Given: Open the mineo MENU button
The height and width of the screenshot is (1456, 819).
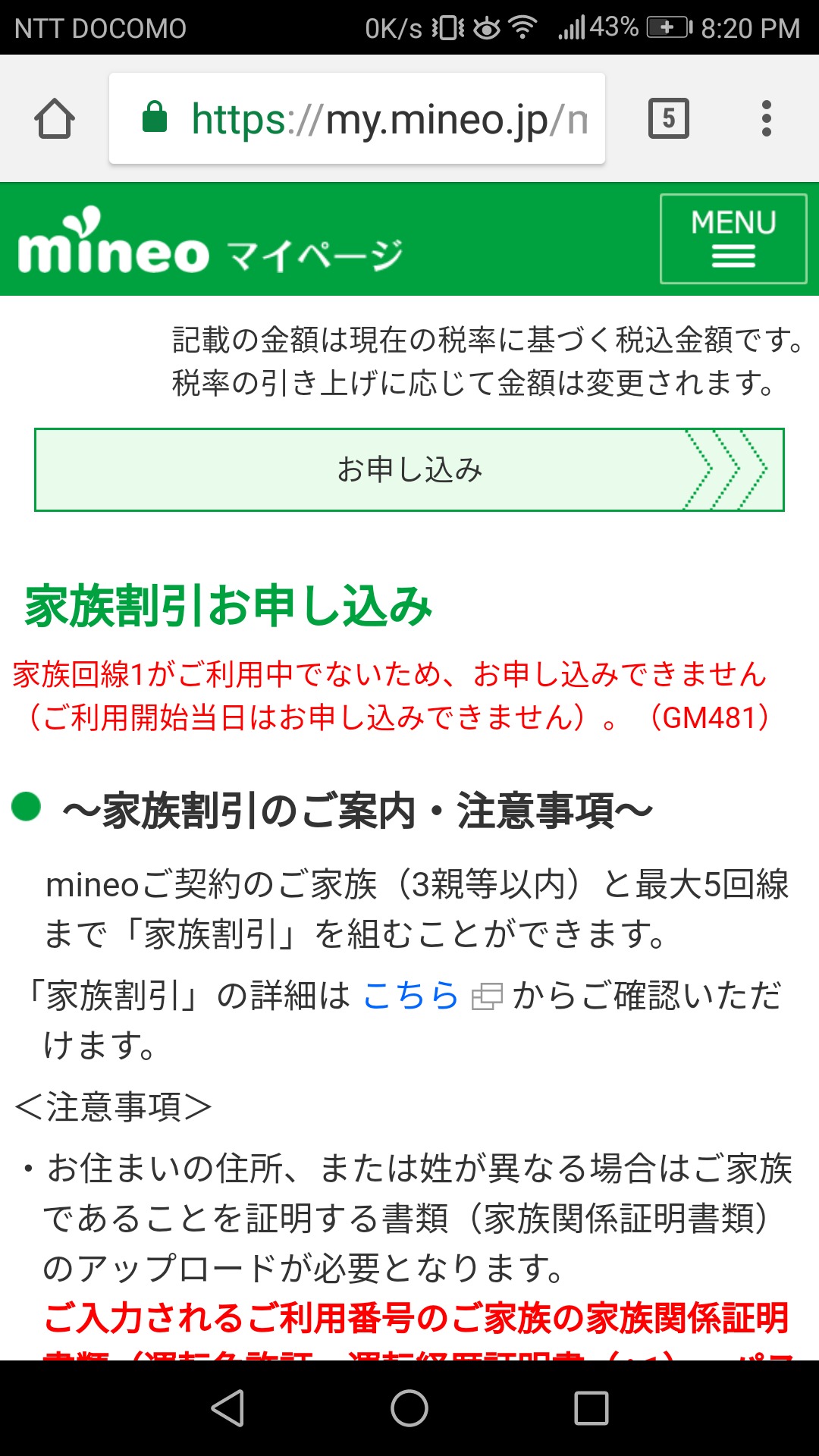Looking at the screenshot, I should (x=733, y=239).
